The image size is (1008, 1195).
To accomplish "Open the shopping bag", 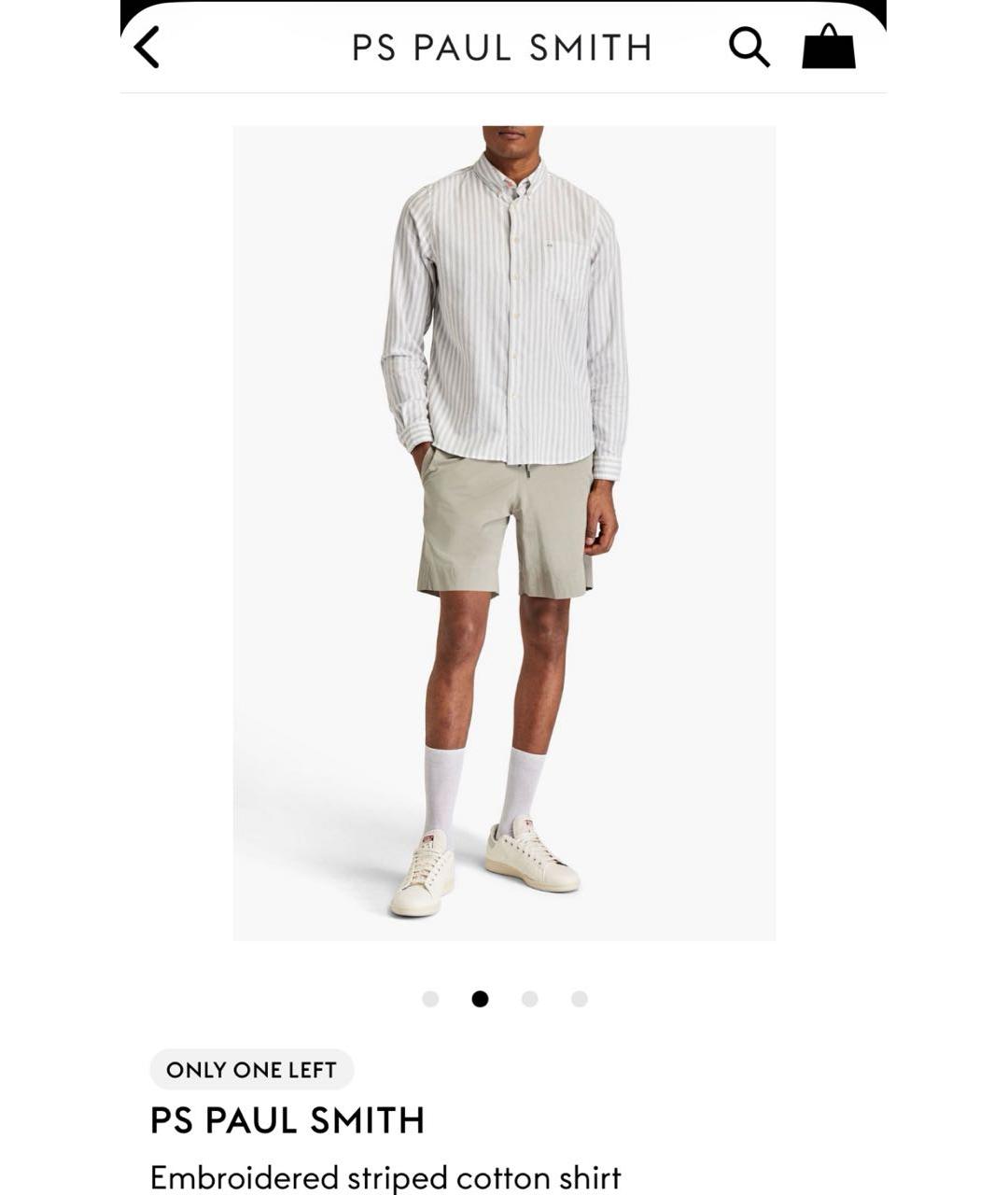I will (829, 47).
